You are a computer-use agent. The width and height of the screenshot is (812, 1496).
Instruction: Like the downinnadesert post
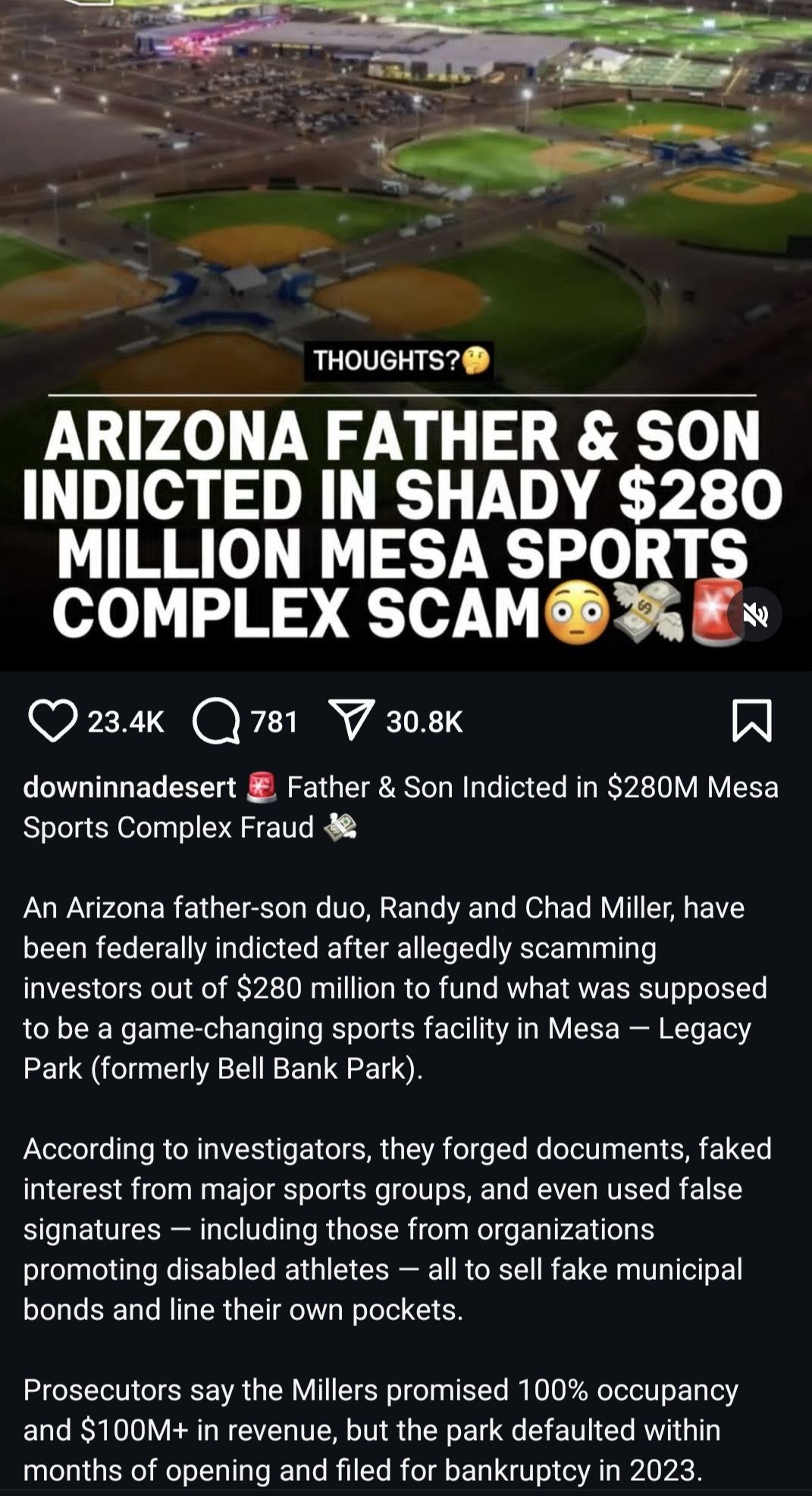coord(52,721)
